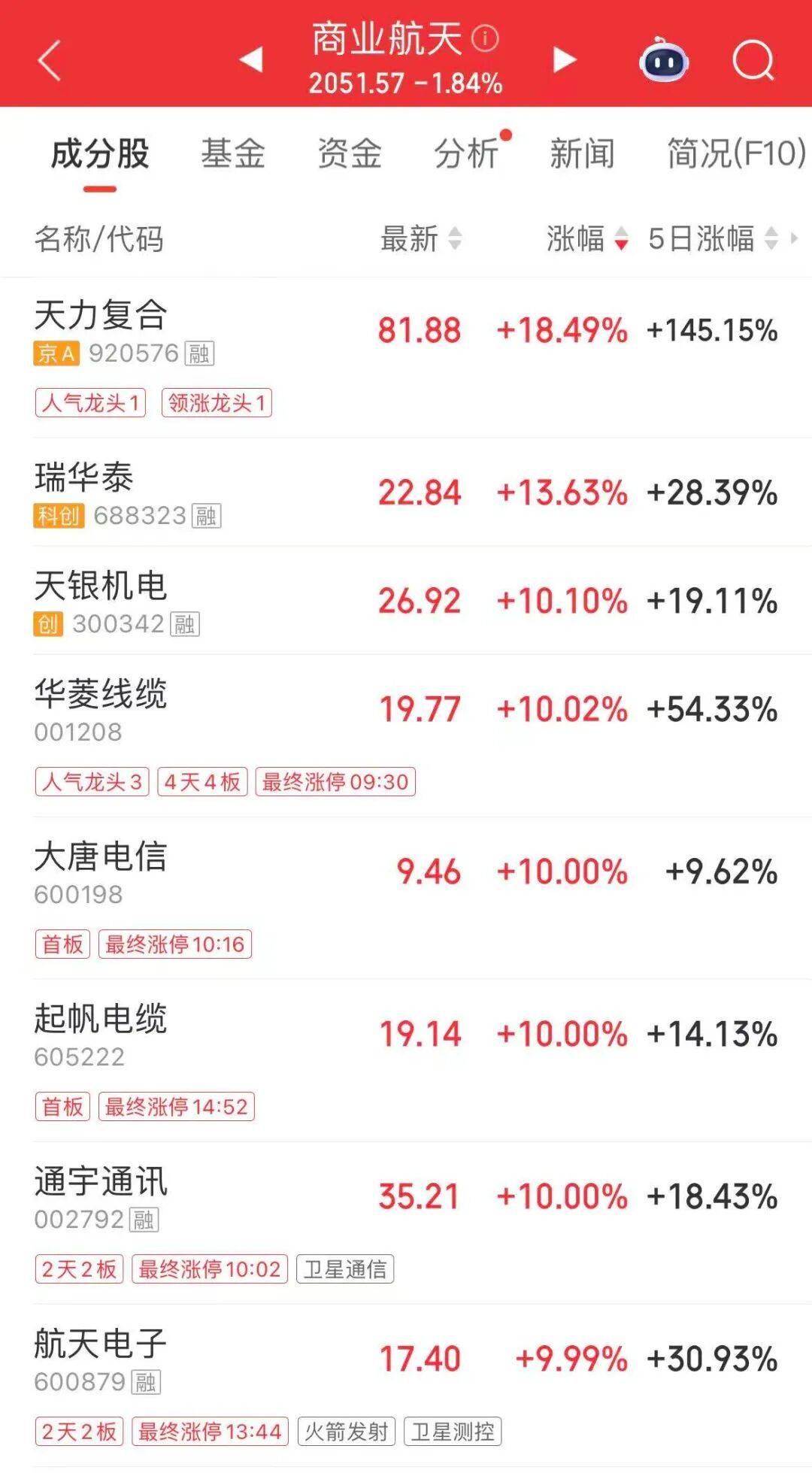Tap the 京A badge under 天力复合

(x=56, y=354)
